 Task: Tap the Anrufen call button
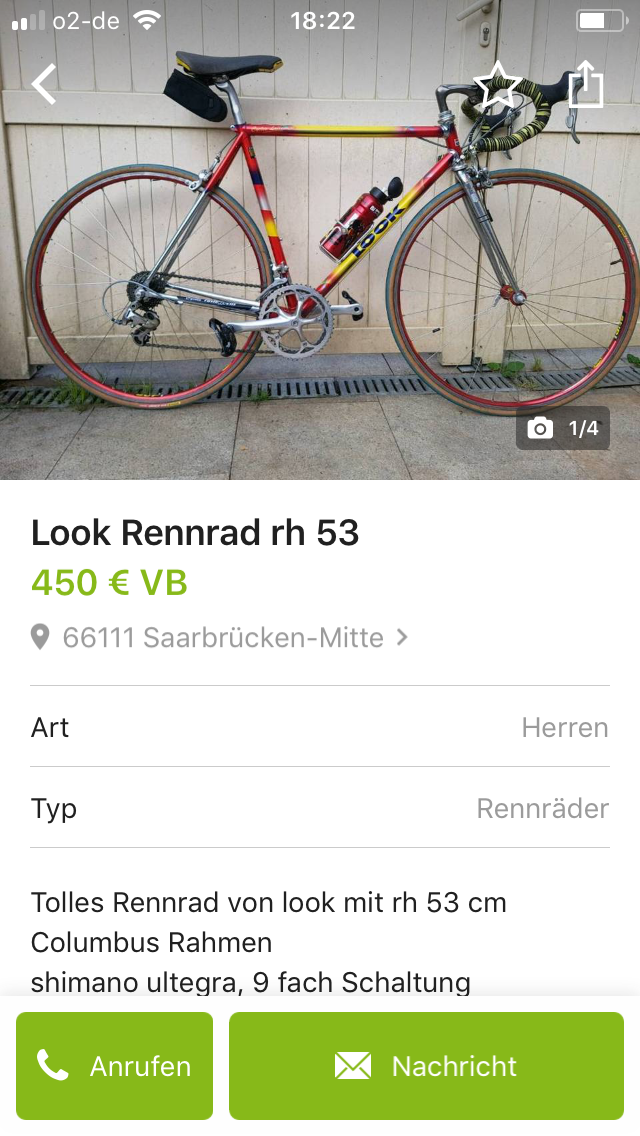114,1066
